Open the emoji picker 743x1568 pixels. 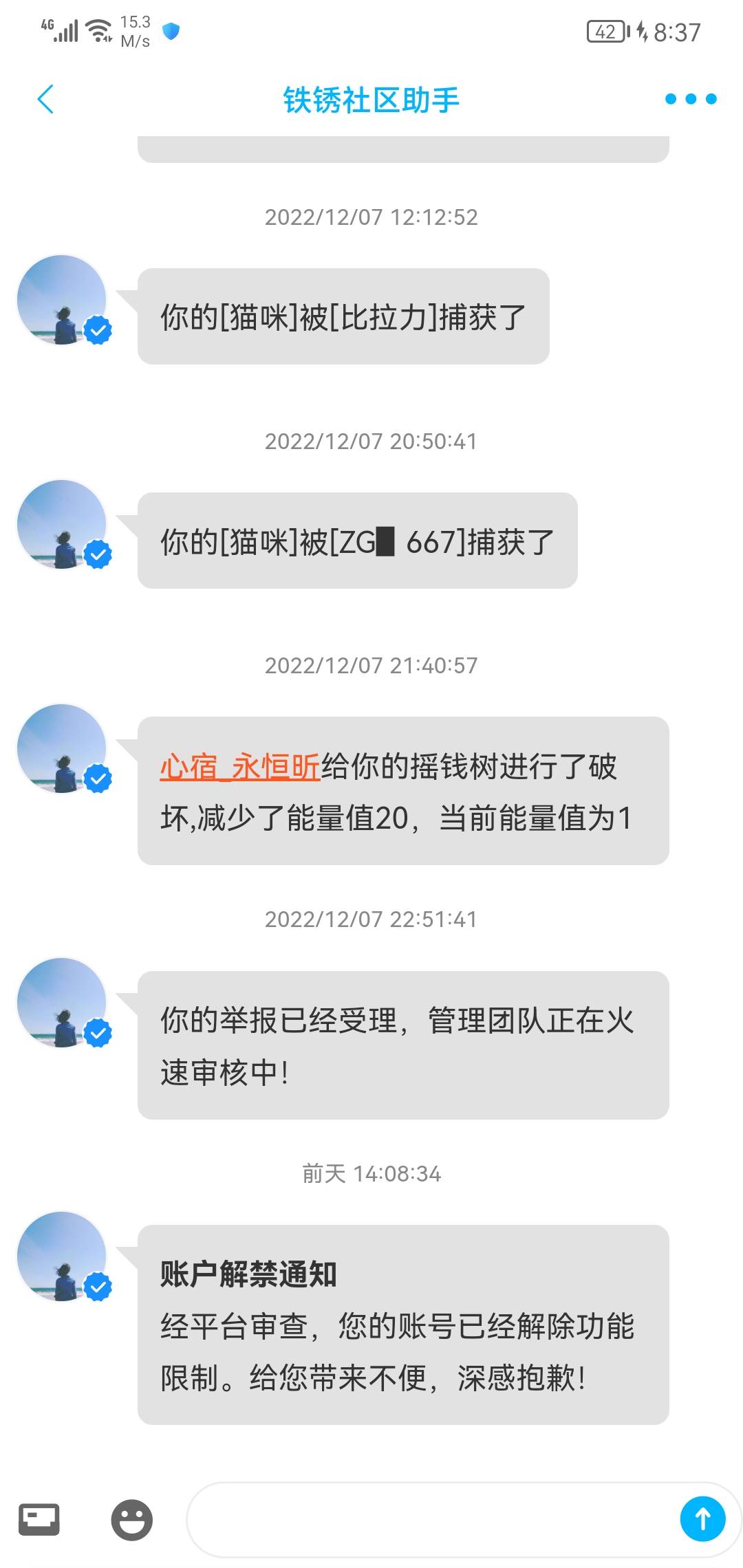click(x=131, y=1519)
